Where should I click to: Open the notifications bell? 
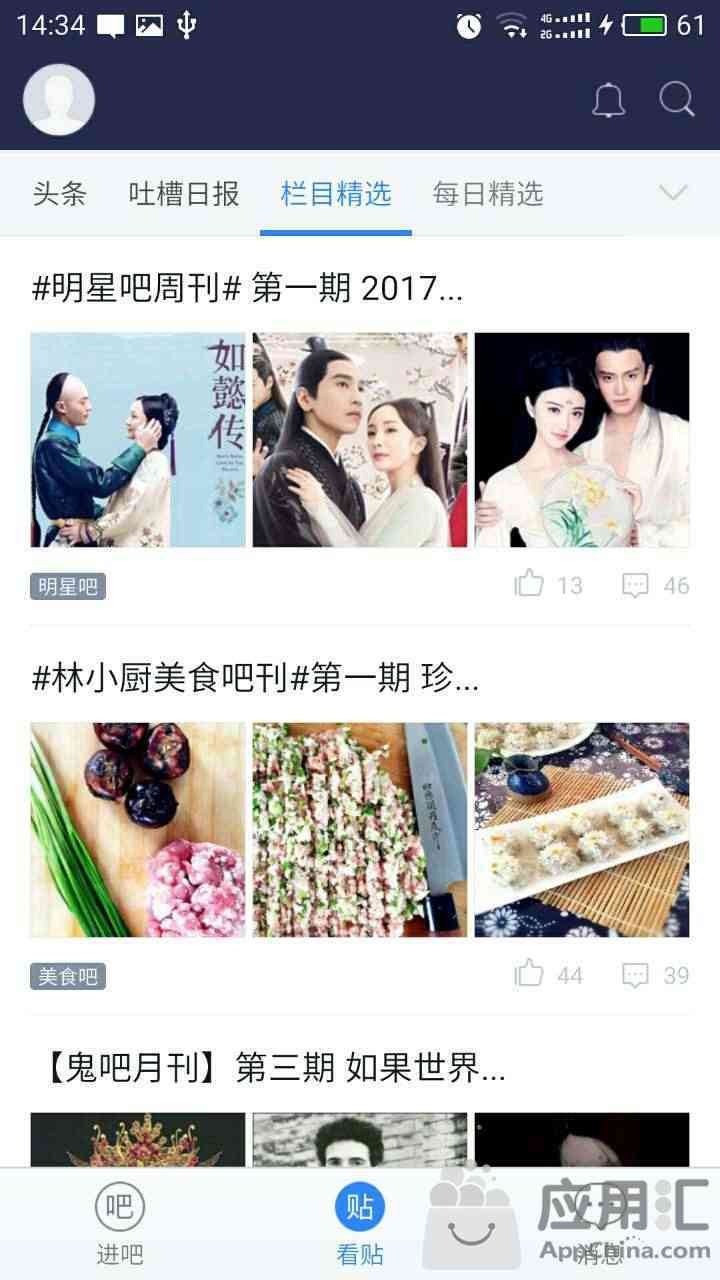pyautogui.click(x=608, y=100)
